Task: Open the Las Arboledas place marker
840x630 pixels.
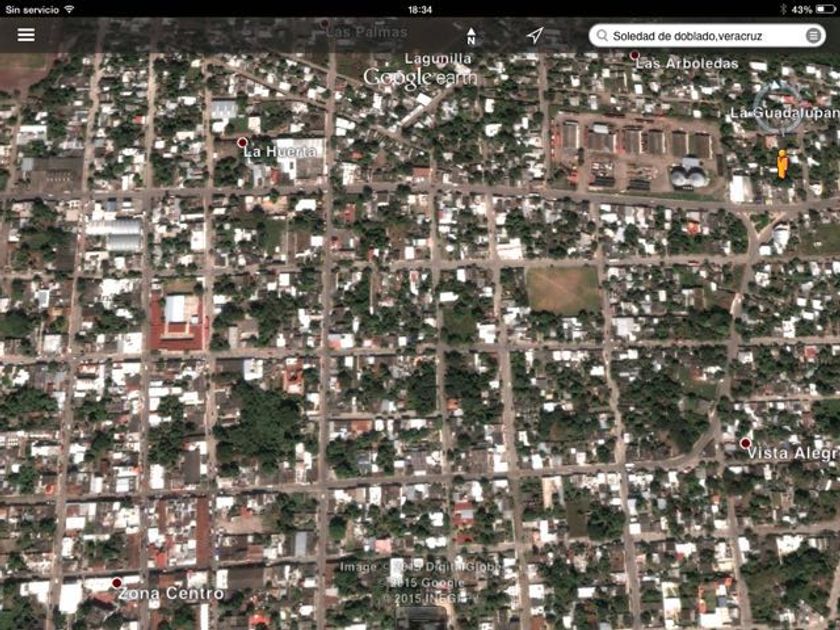Action: tap(634, 55)
